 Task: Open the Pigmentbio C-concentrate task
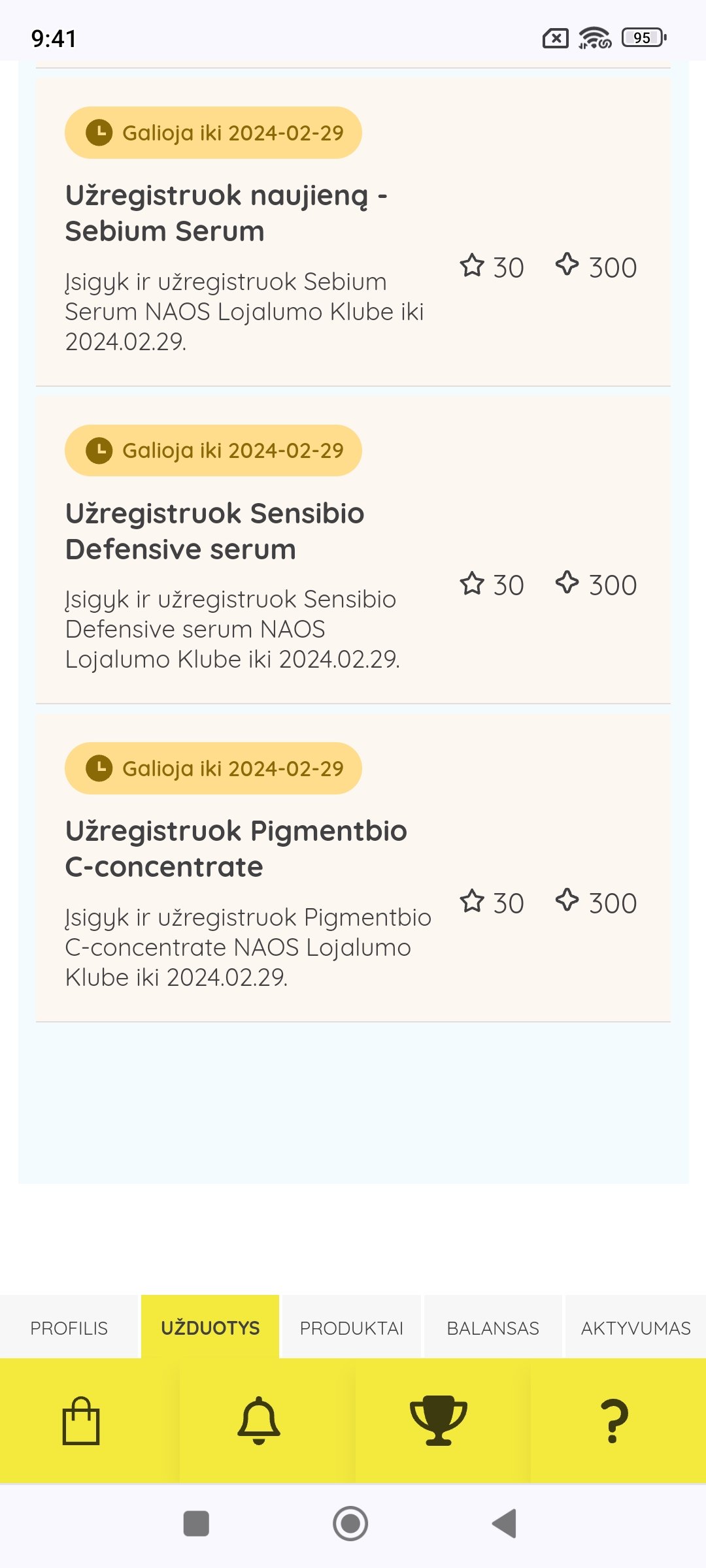tap(353, 868)
